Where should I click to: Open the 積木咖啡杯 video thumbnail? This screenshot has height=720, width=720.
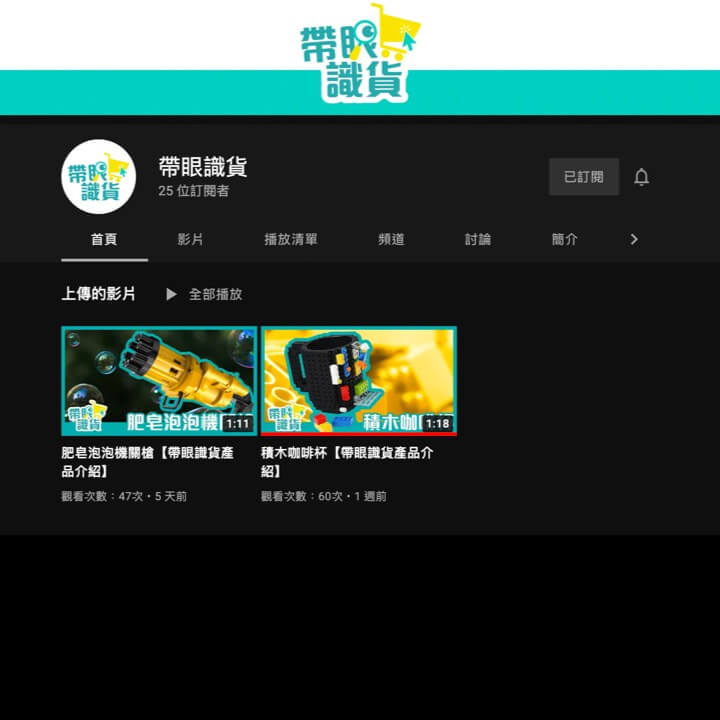pyautogui.click(x=358, y=380)
